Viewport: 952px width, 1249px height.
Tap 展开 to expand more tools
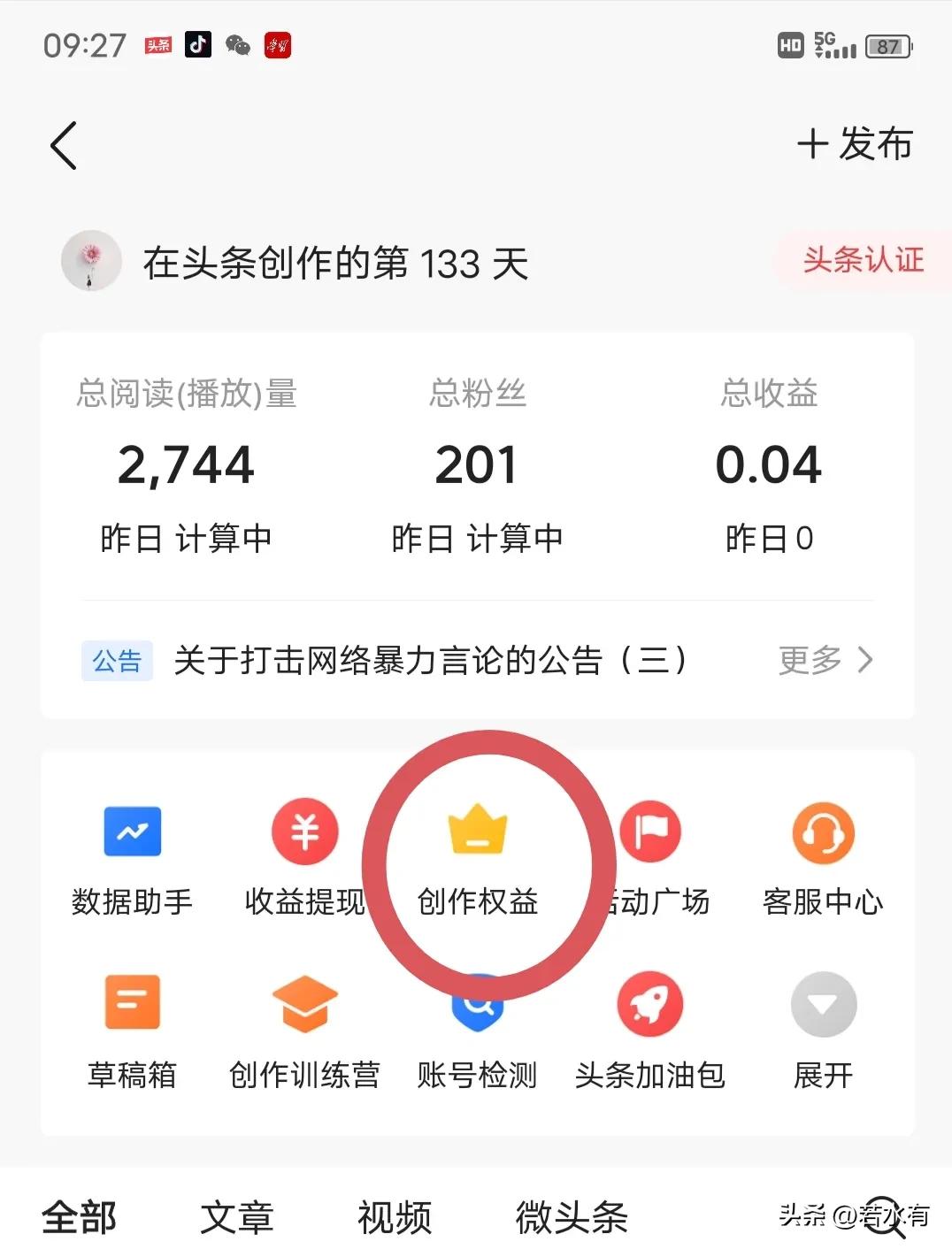point(823,1026)
